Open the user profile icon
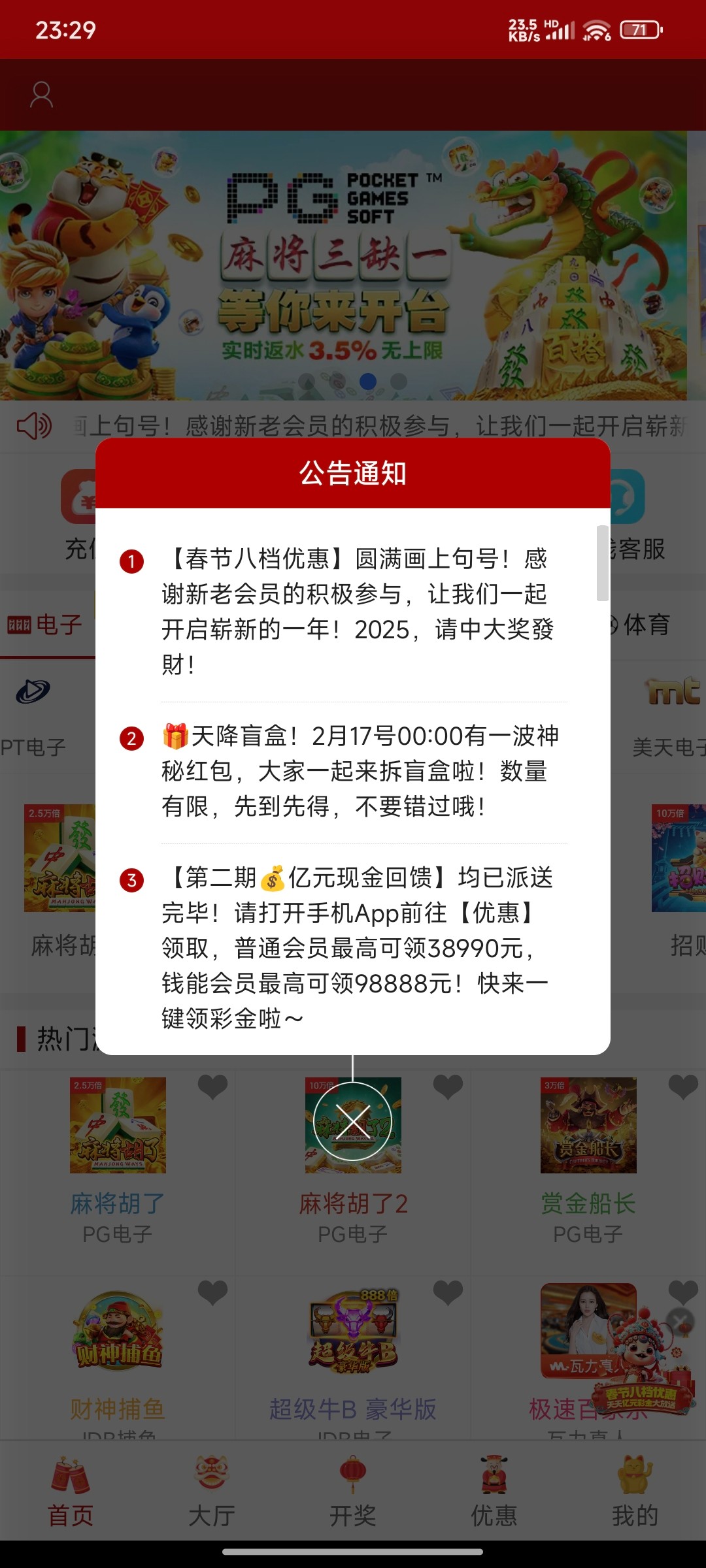This screenshot has width=706, height=1568. point(42,95)
